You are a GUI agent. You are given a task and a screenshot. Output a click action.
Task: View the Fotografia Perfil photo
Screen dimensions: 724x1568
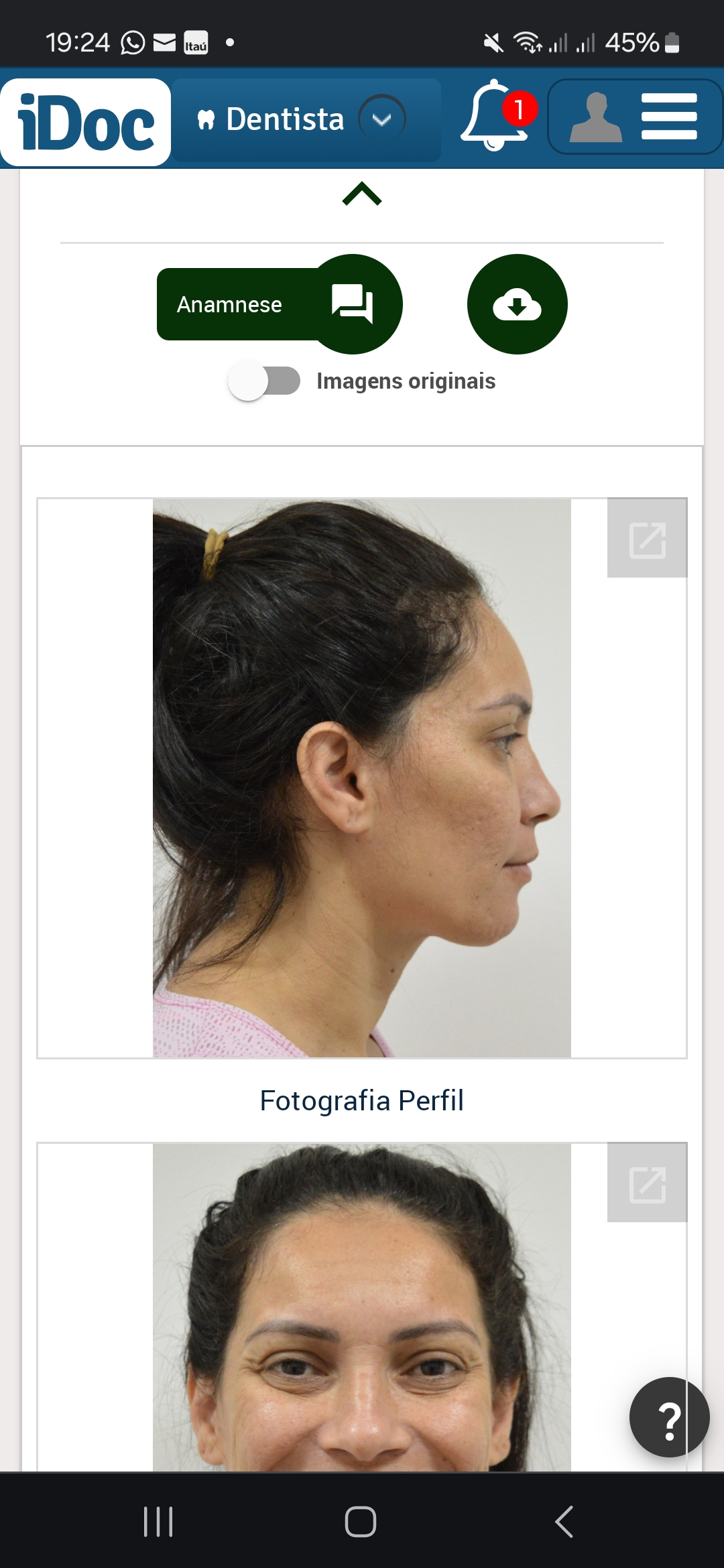(x=362, y=777)
